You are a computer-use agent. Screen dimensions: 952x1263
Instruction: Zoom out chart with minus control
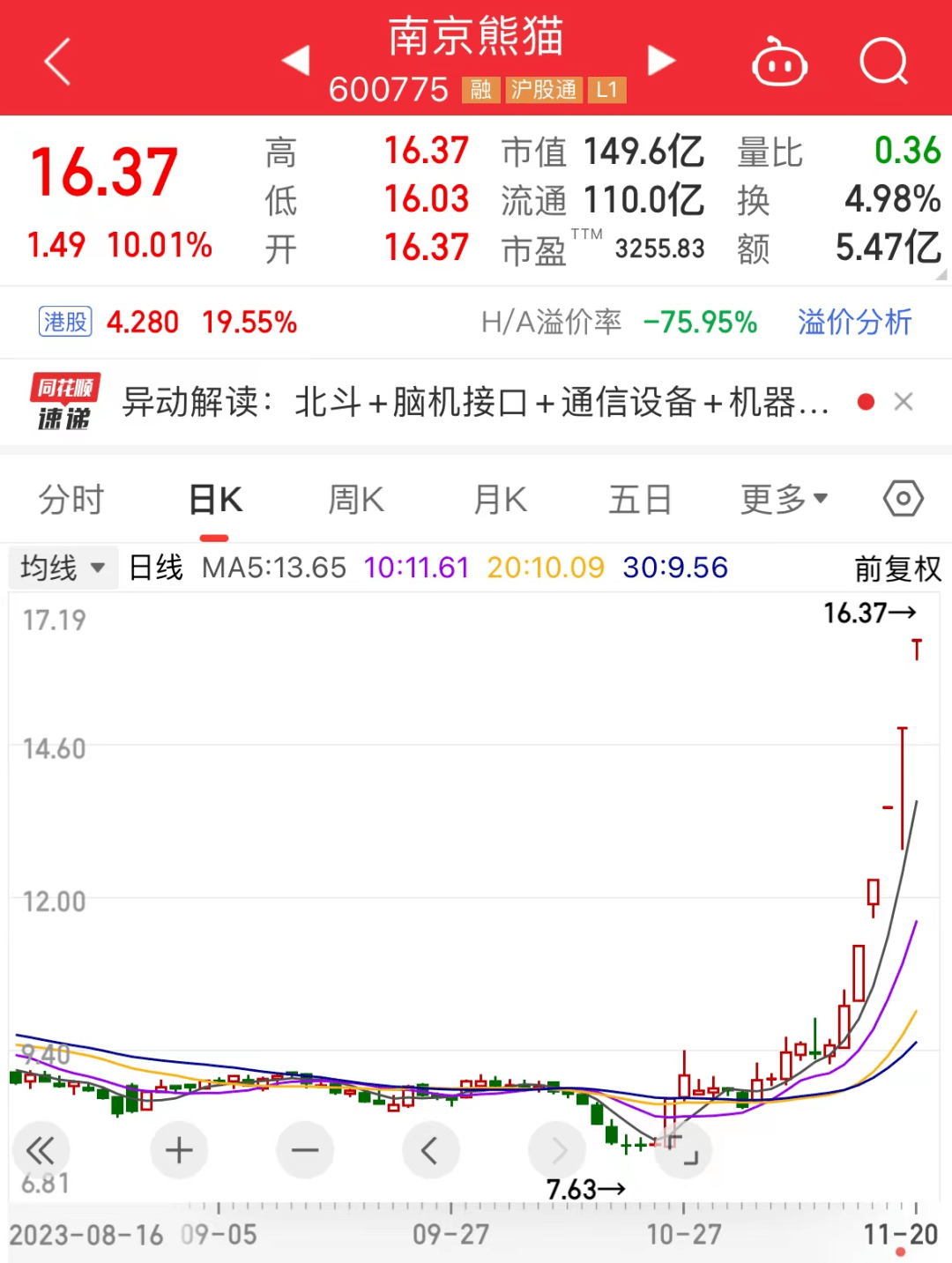pos(305,1149)
